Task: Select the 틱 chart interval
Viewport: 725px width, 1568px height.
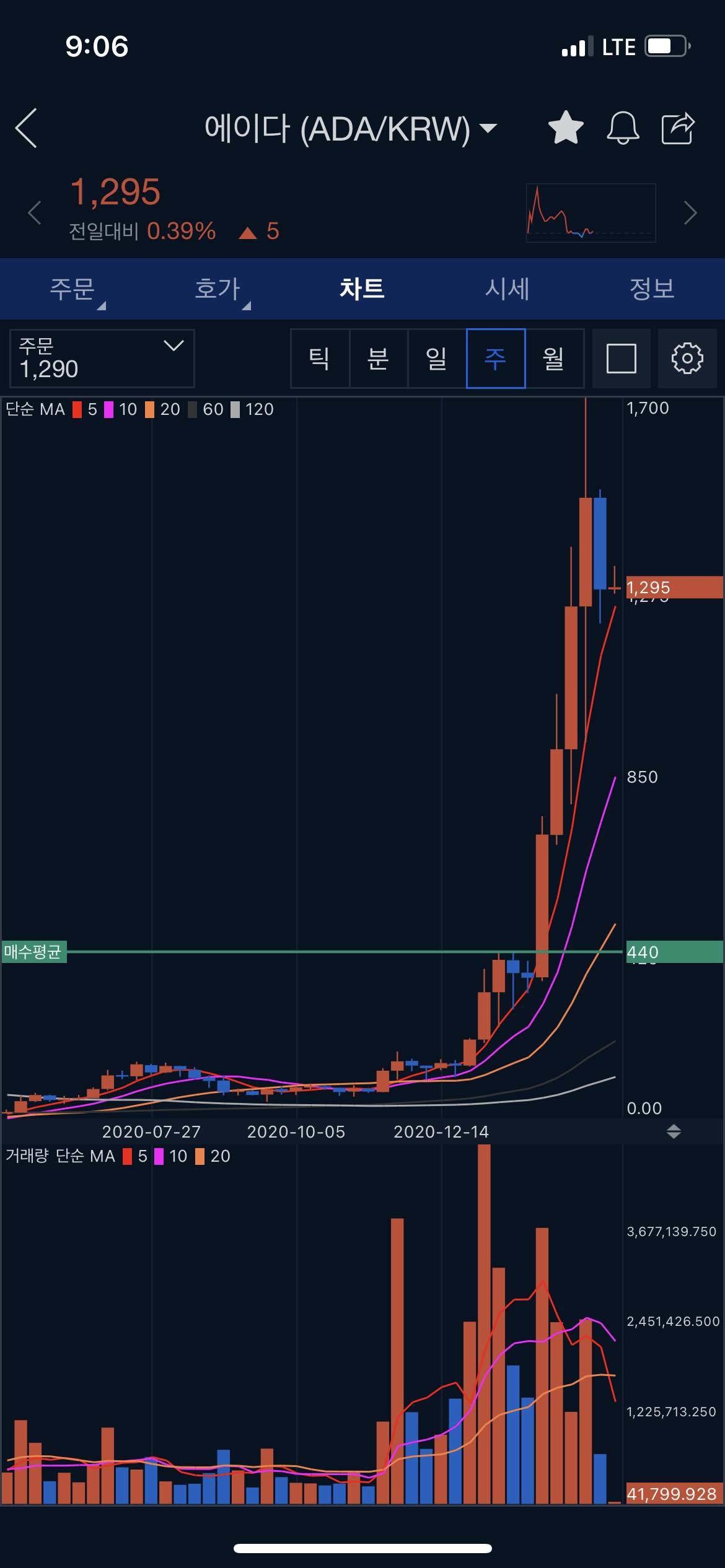Action: [320, 359]
